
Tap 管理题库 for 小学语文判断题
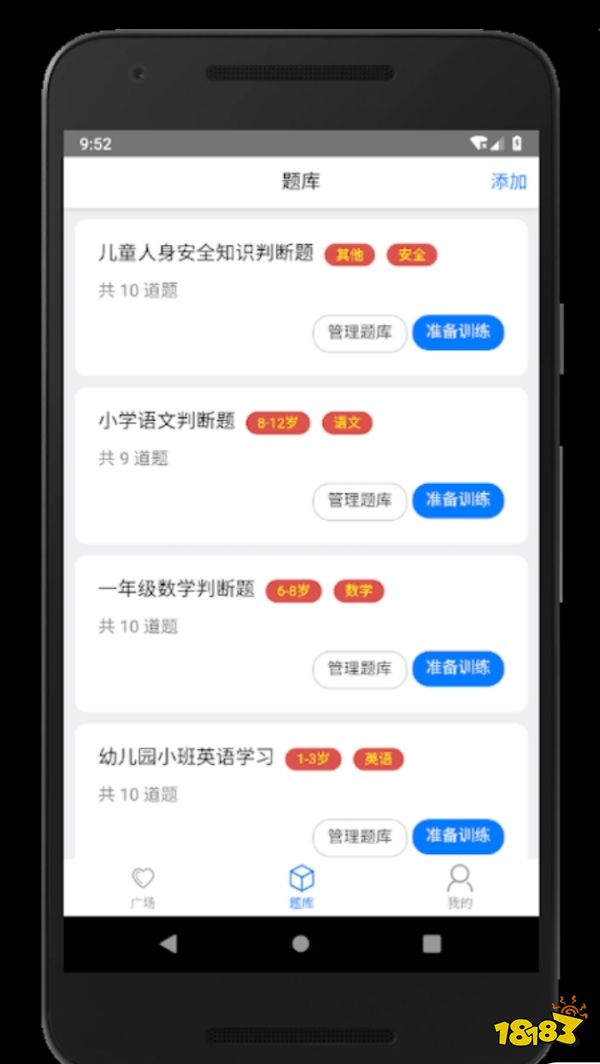coord(360,501)
